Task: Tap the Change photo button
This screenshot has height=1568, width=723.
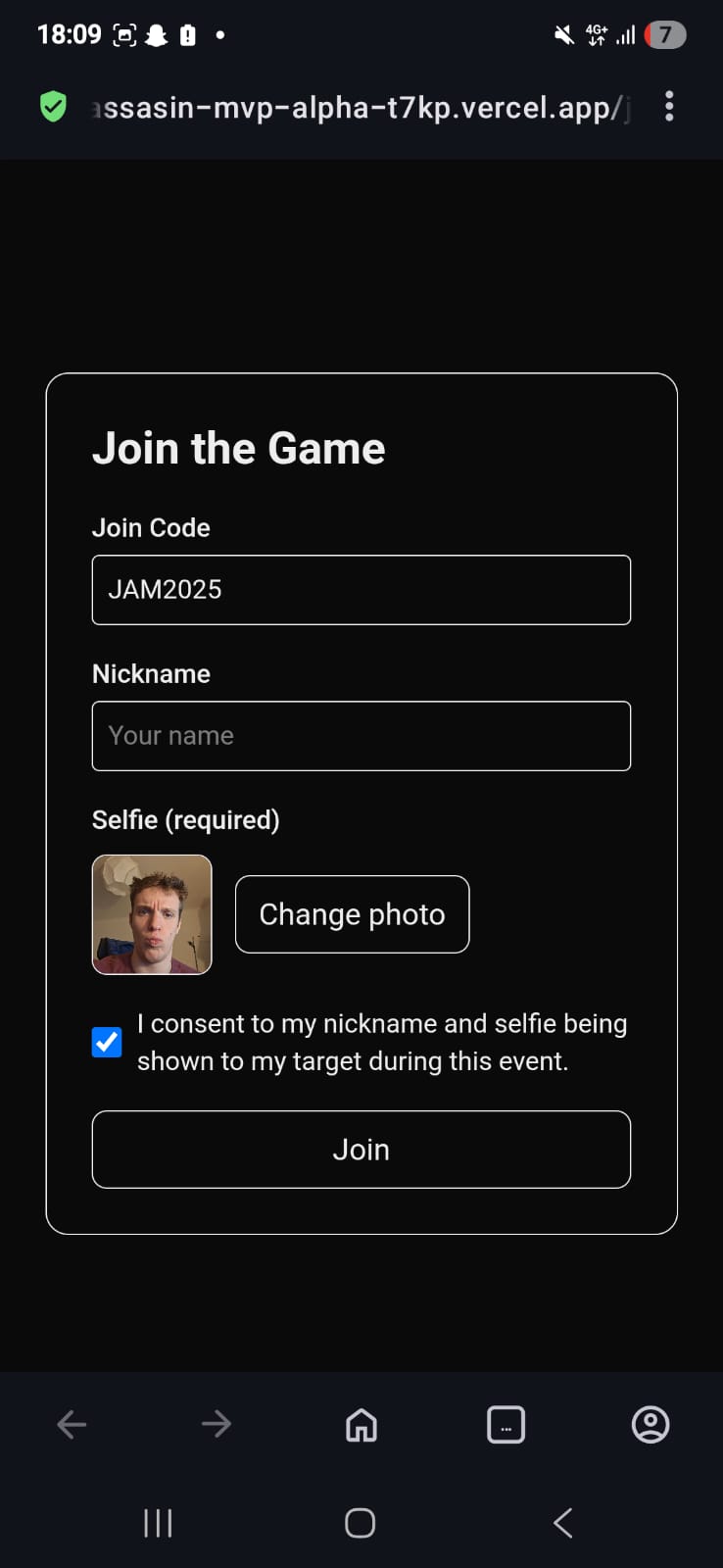Action: (352, 914)
